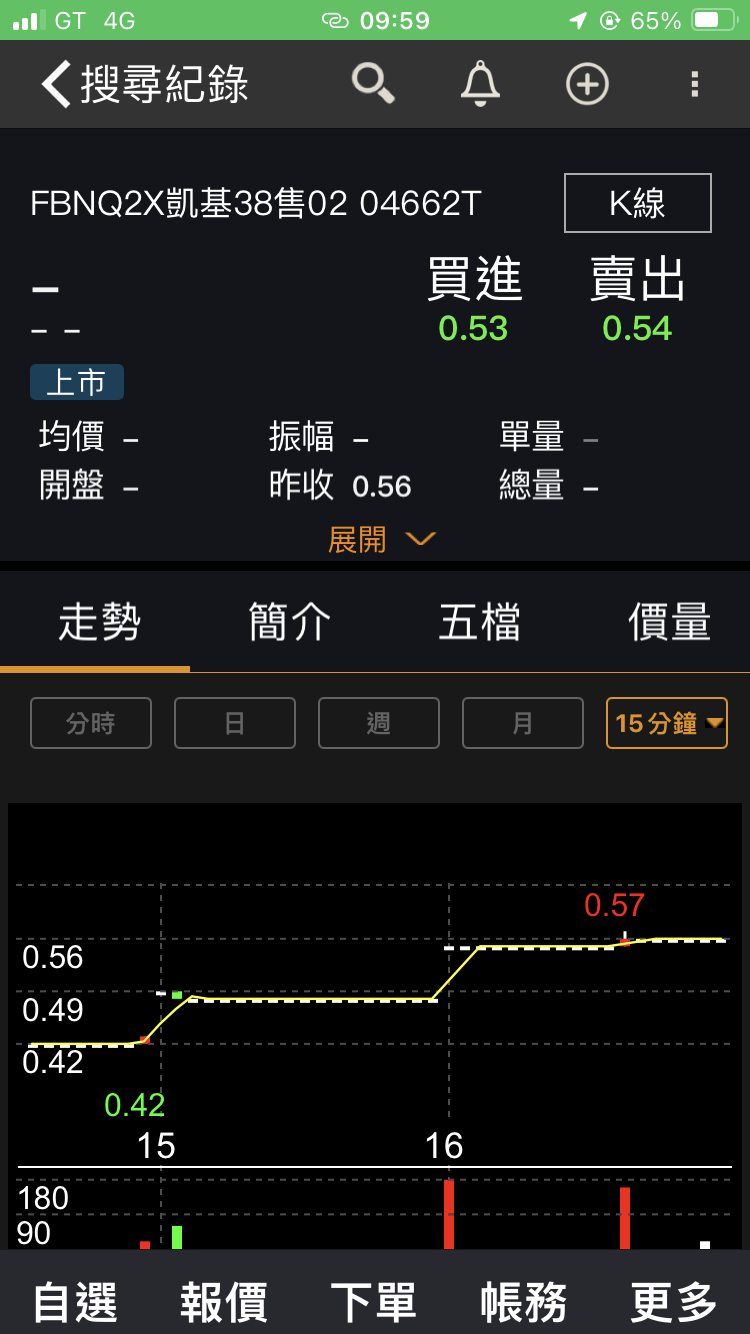This screenshot has height=1334, width=750.
Task: Select the 日 chart interval
Action: (x=234, y=723)
